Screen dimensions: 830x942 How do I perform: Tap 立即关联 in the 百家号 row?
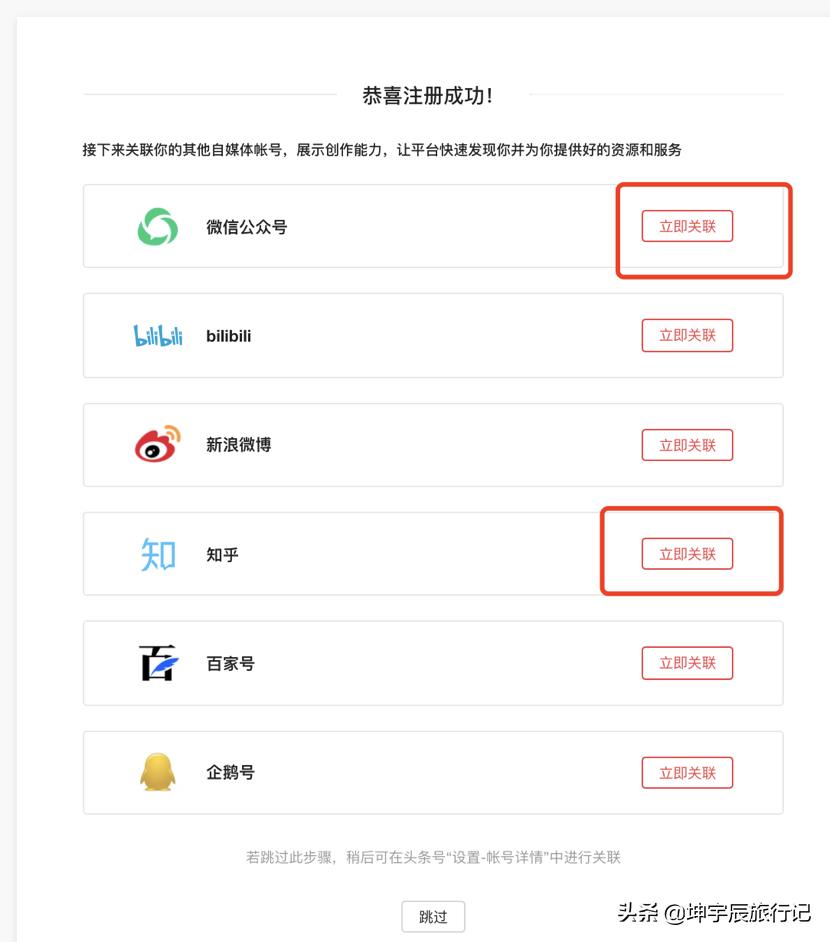[687, 663]
